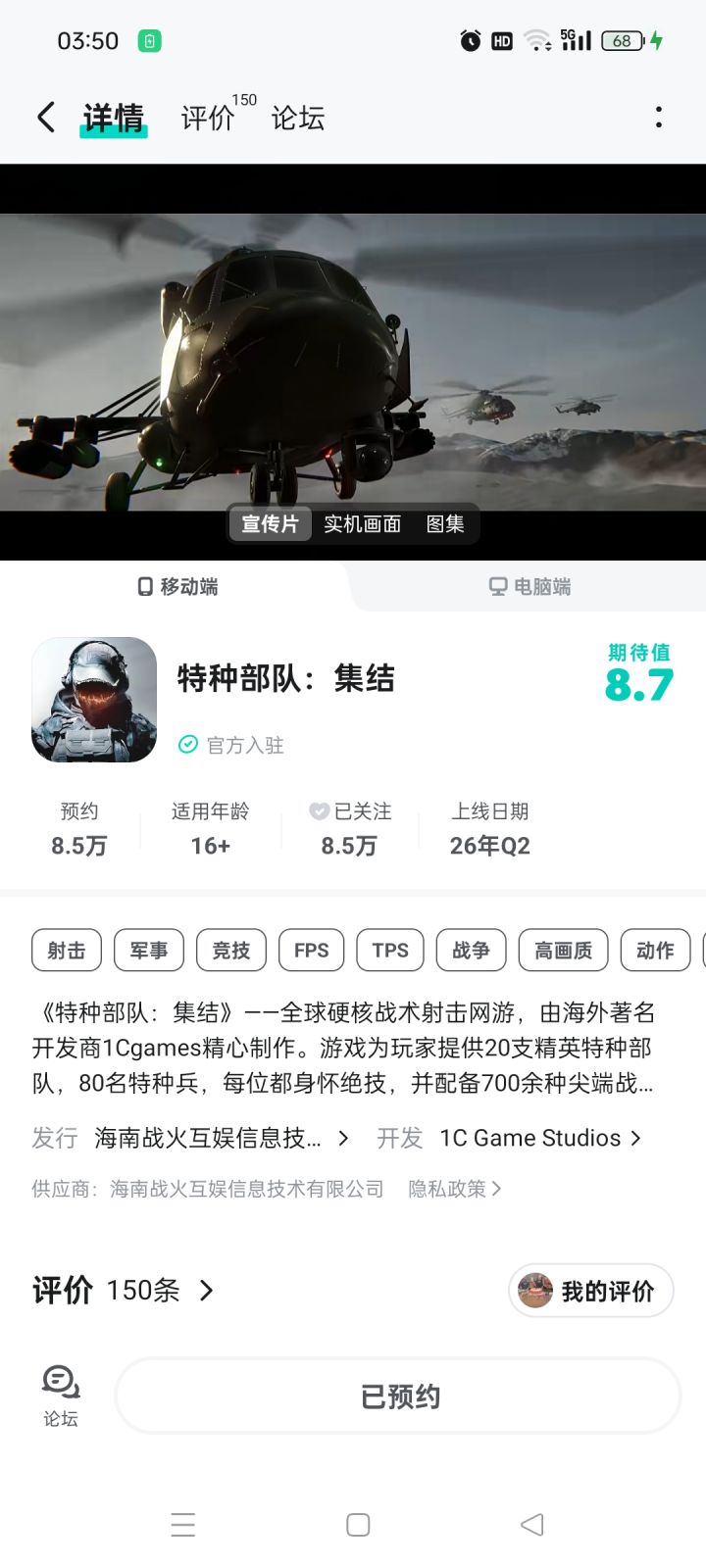Select the 实机画面 media toggle
The width and height of the screenshot is (706, 1568).
click(361, 524)
